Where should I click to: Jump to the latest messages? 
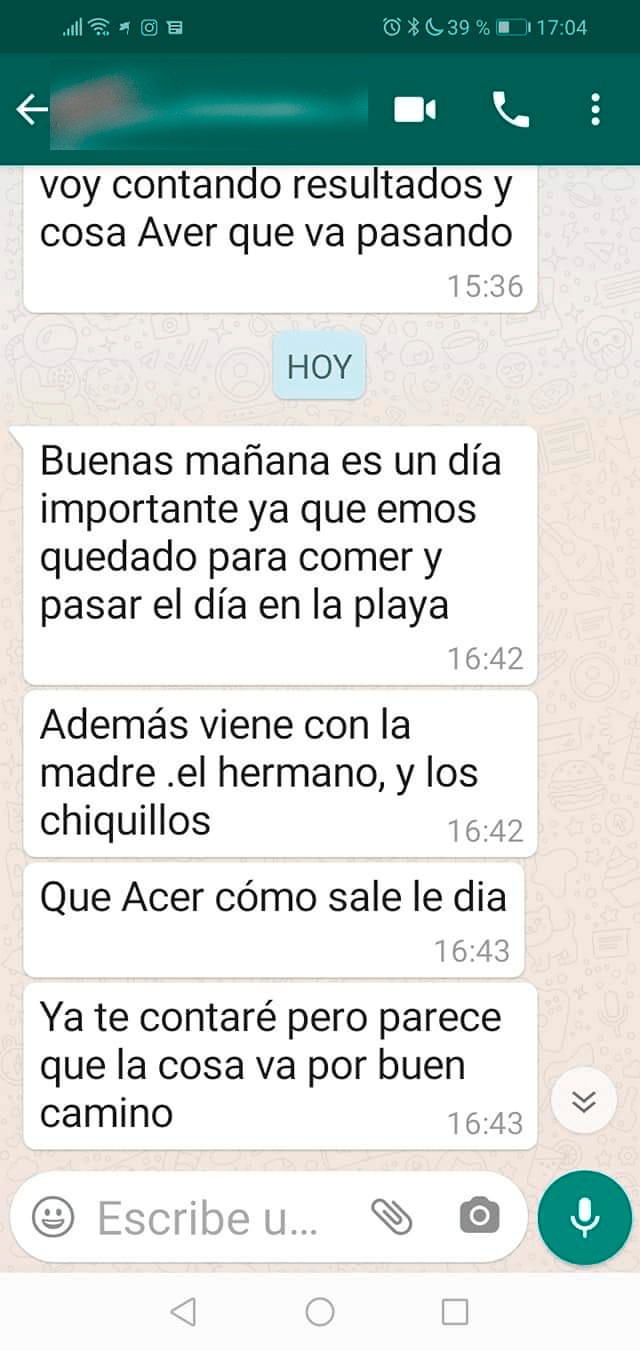coord(584,1102)
